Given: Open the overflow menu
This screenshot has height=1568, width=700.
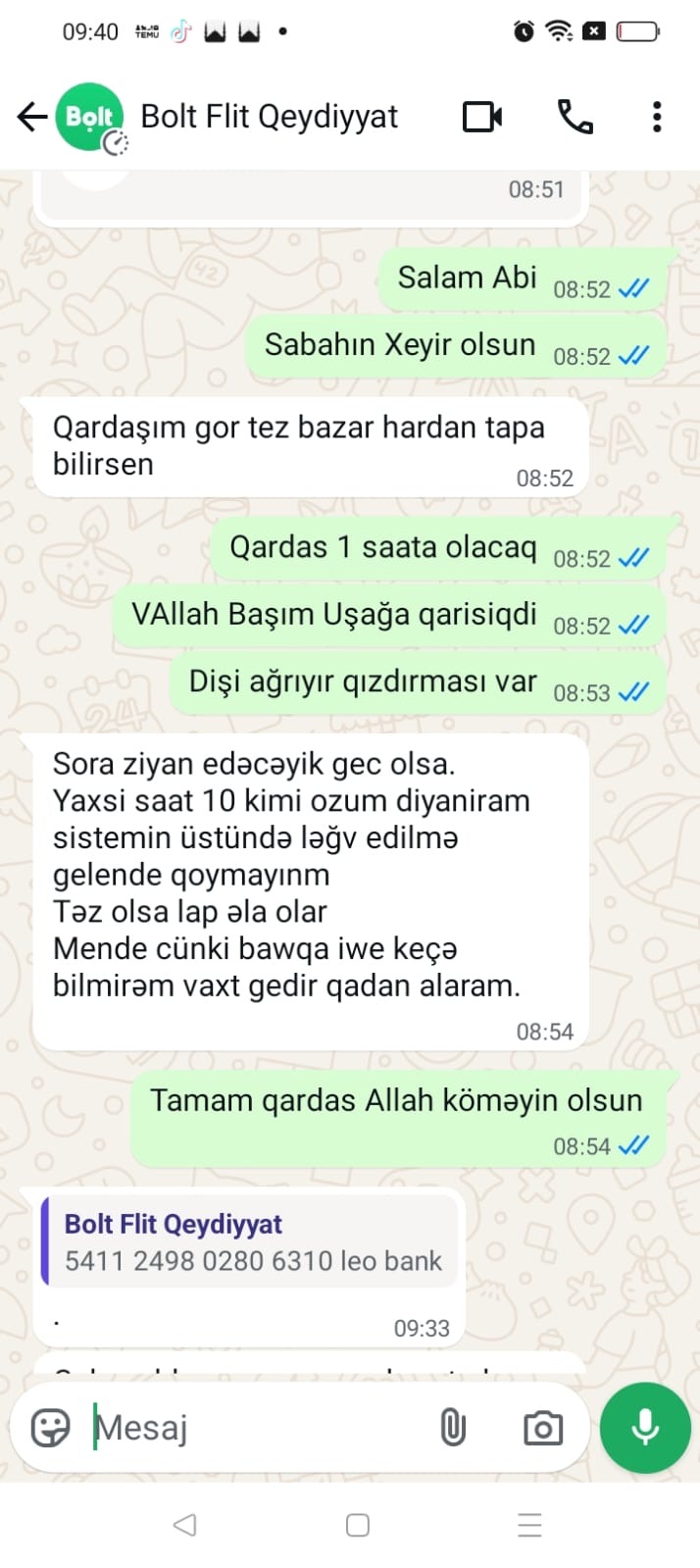Looking at the screenshot, I should tap(657, 118).
